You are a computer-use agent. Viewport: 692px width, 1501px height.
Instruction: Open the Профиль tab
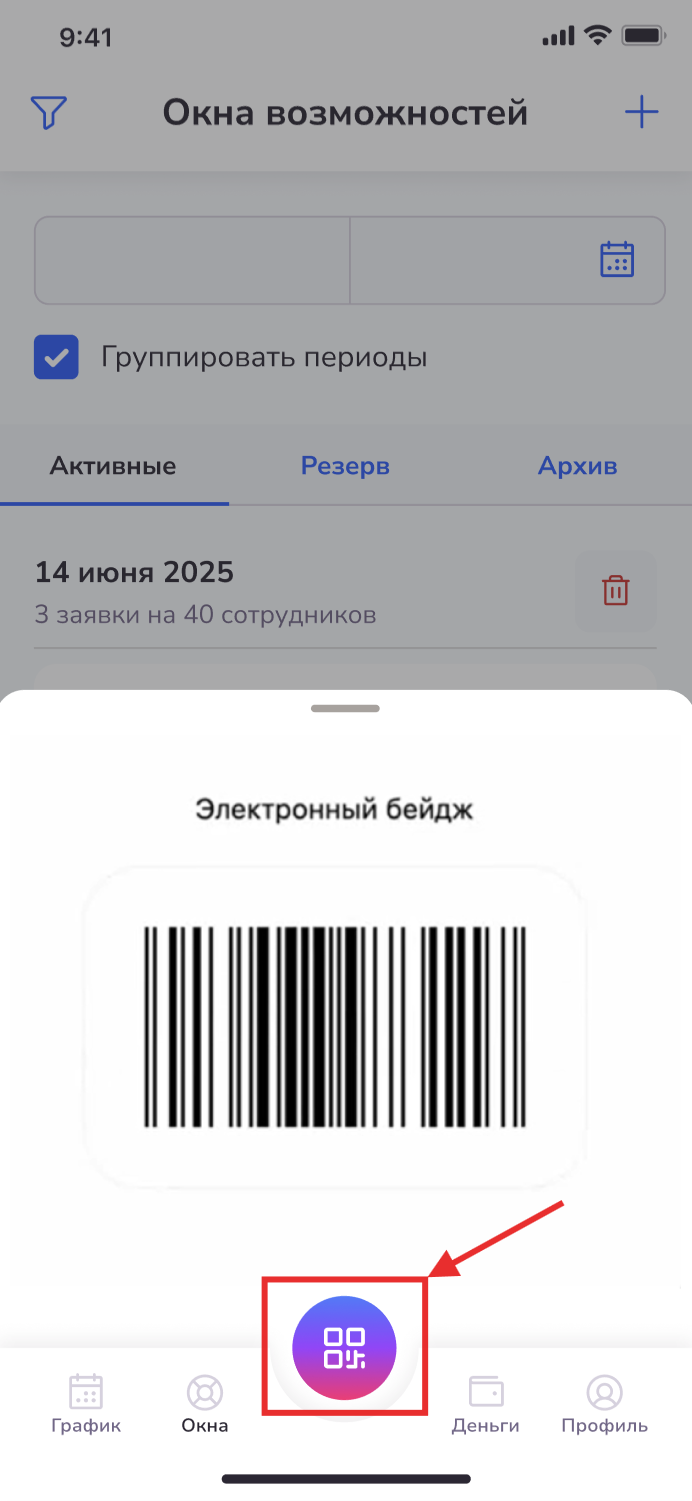[604, 1404]
